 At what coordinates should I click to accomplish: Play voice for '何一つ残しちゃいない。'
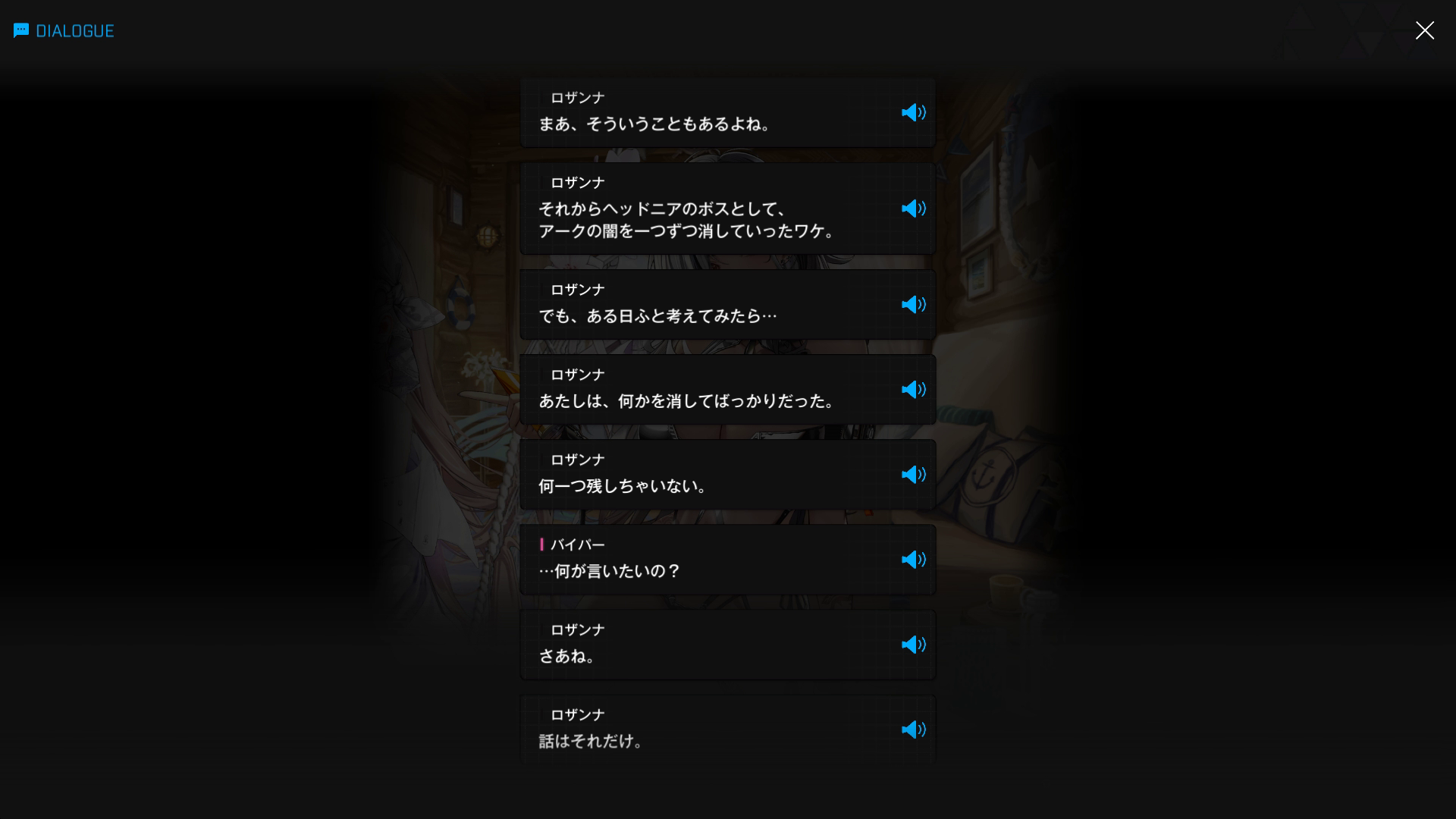tap(913, 474)
